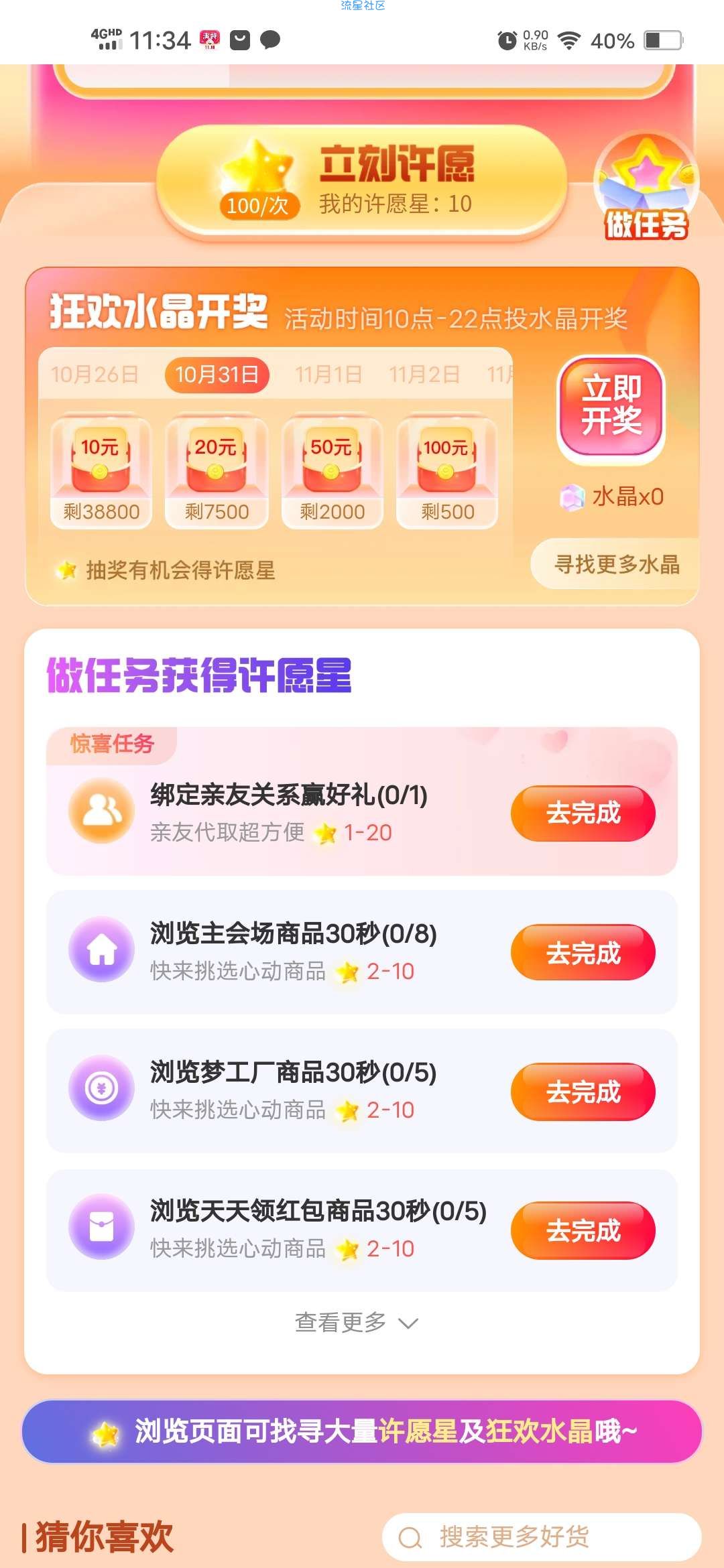Select the 10月31日 date tab

(217, 375)
